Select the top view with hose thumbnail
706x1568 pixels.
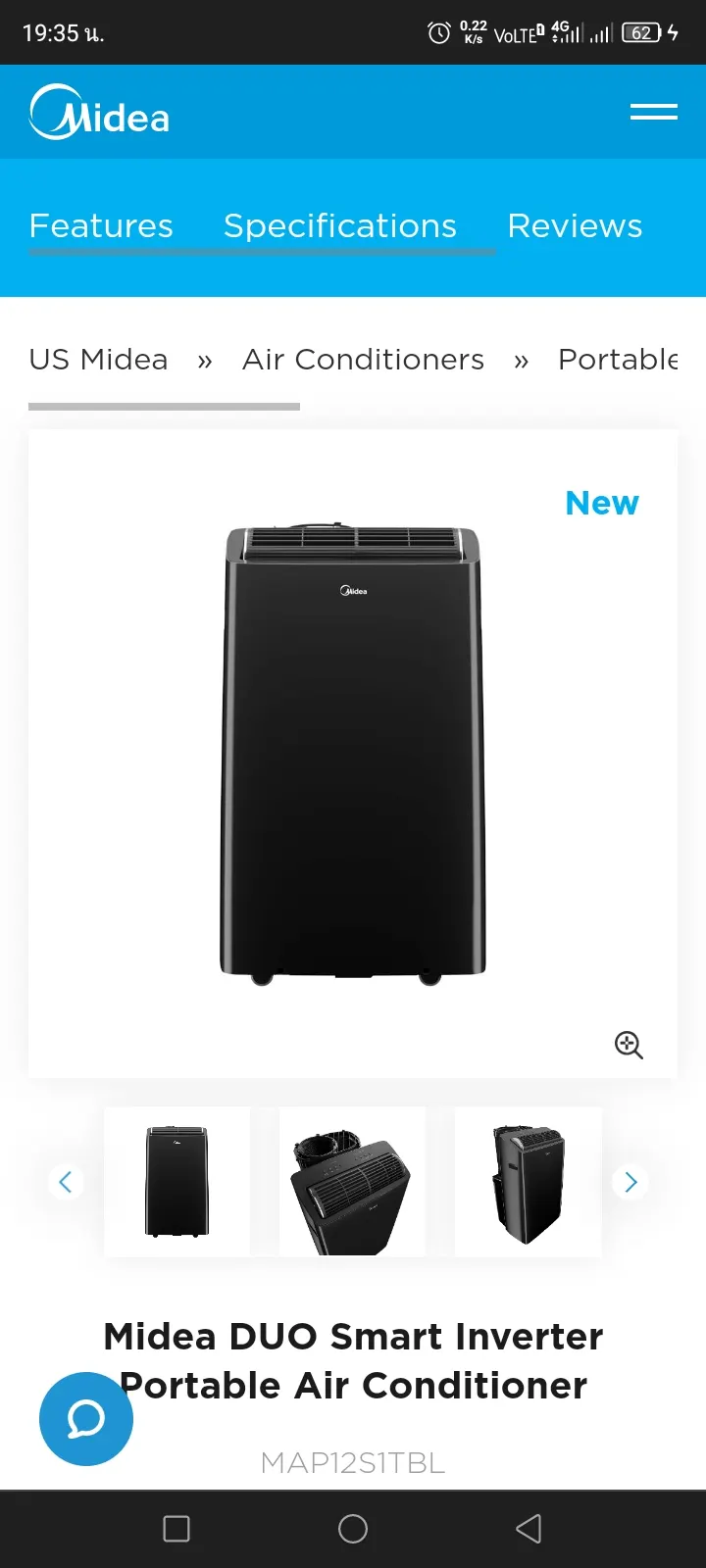(x=353, y=1182)
